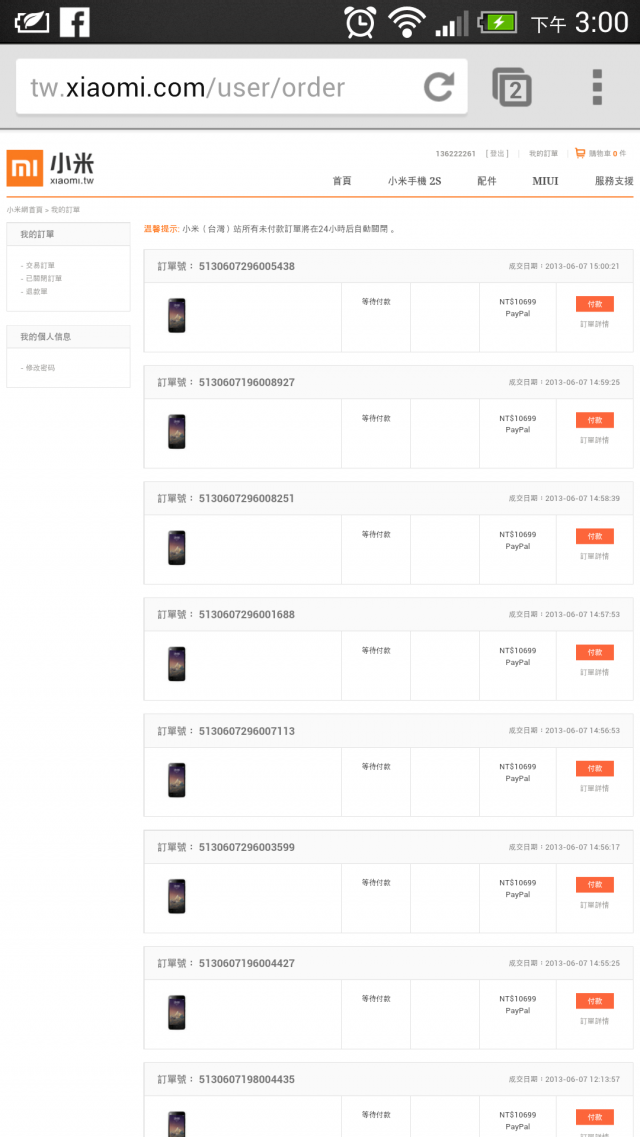
Task: Show 已關閉訂單 closed orders
Action: pyautogui.click(x=44, y=279)
